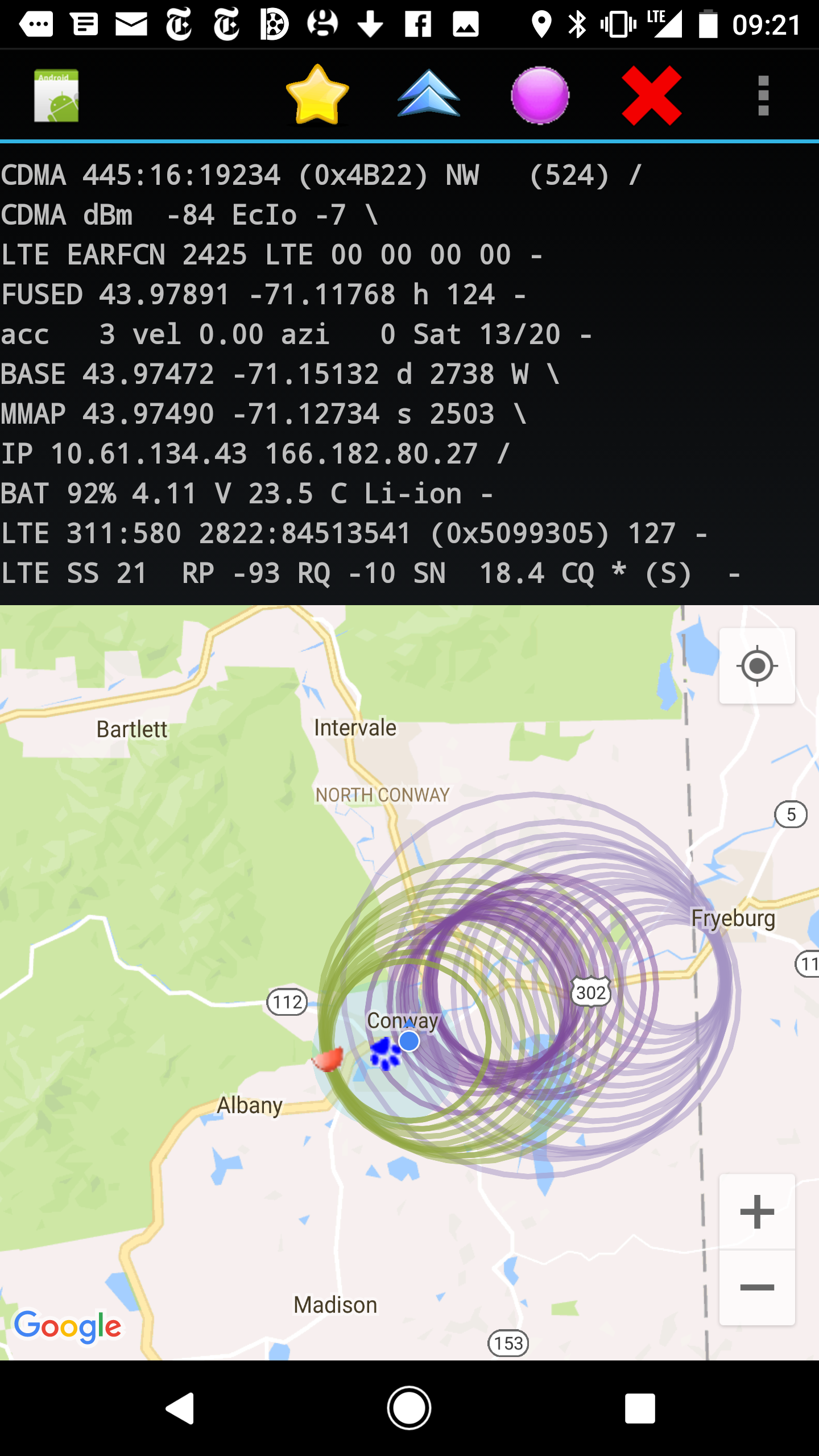Open recent apps

[640, 1408]
